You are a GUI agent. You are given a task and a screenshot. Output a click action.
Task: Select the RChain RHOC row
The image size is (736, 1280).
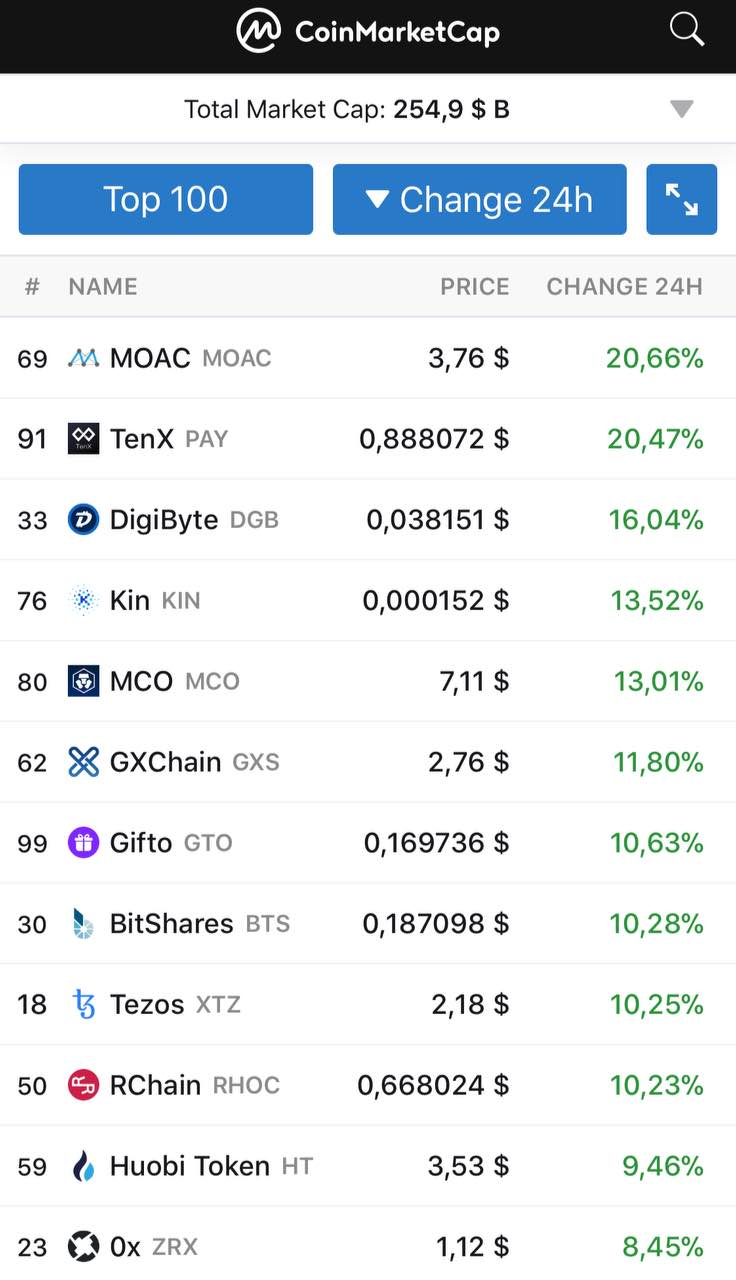click(368, 1085)
